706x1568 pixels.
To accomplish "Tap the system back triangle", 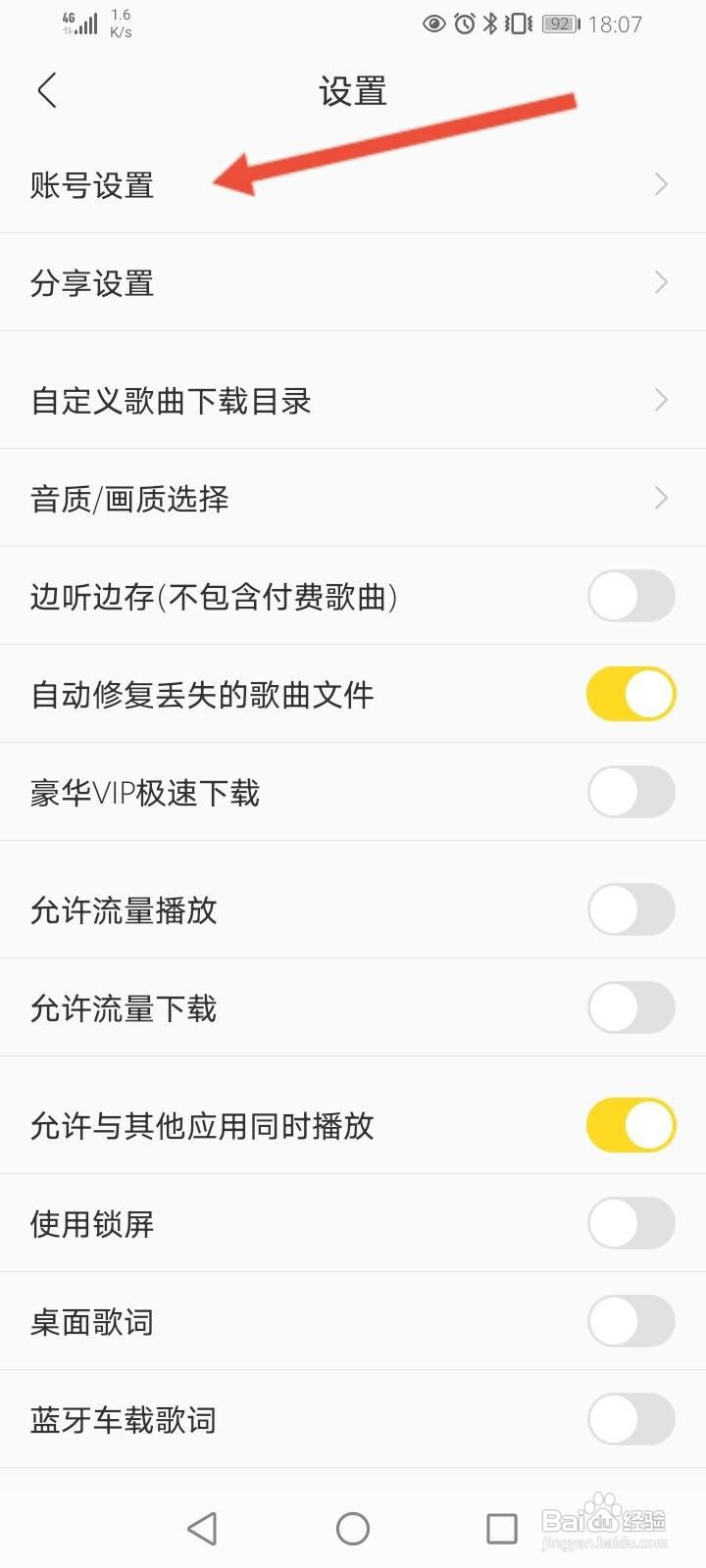I will coord(202,1528).
